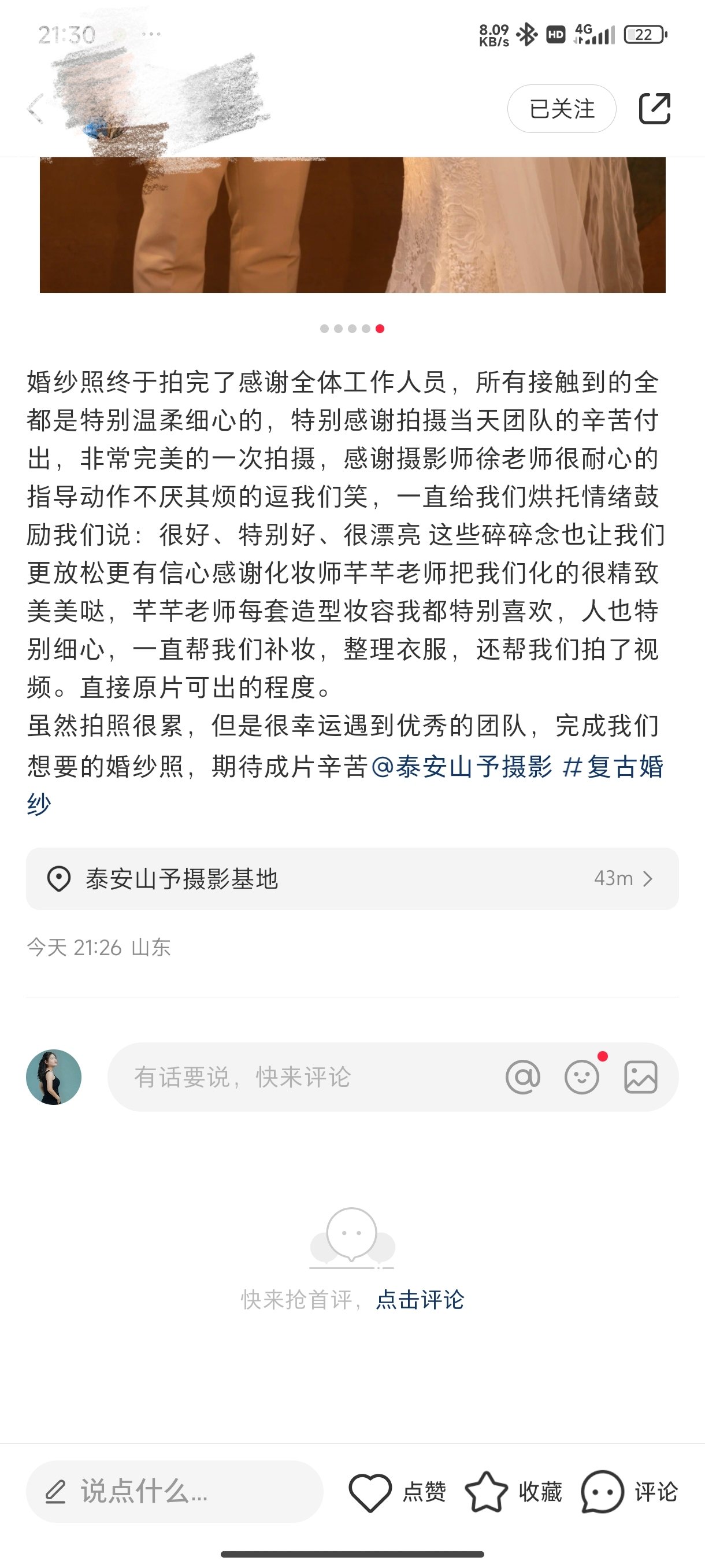The width and height of the screenshot is (705, 1568).
Task: Attach a picture to the comment
Action: 641,1077
